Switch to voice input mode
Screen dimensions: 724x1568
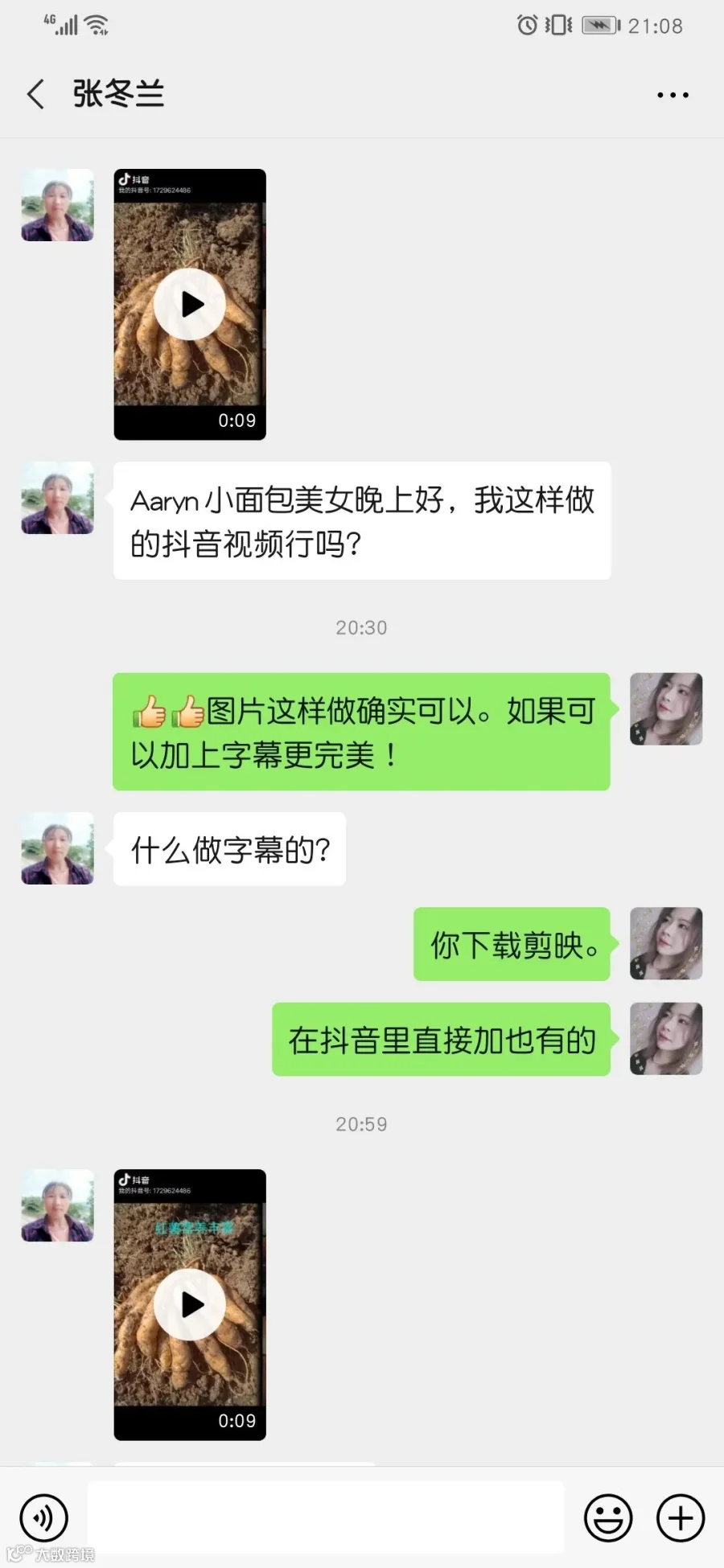pos(43,1517)
